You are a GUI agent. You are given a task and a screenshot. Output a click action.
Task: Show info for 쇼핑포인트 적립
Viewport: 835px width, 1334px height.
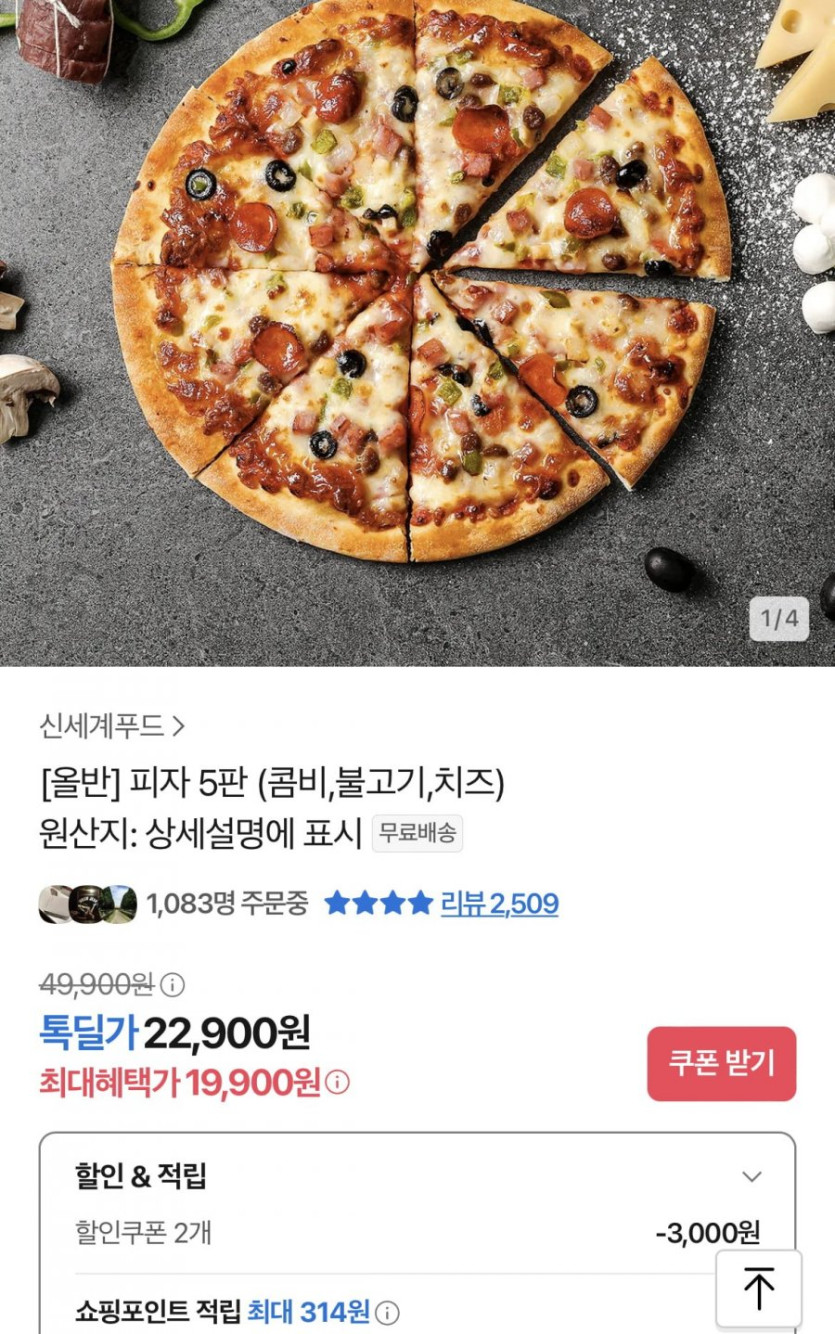[x=387, y=1312]
